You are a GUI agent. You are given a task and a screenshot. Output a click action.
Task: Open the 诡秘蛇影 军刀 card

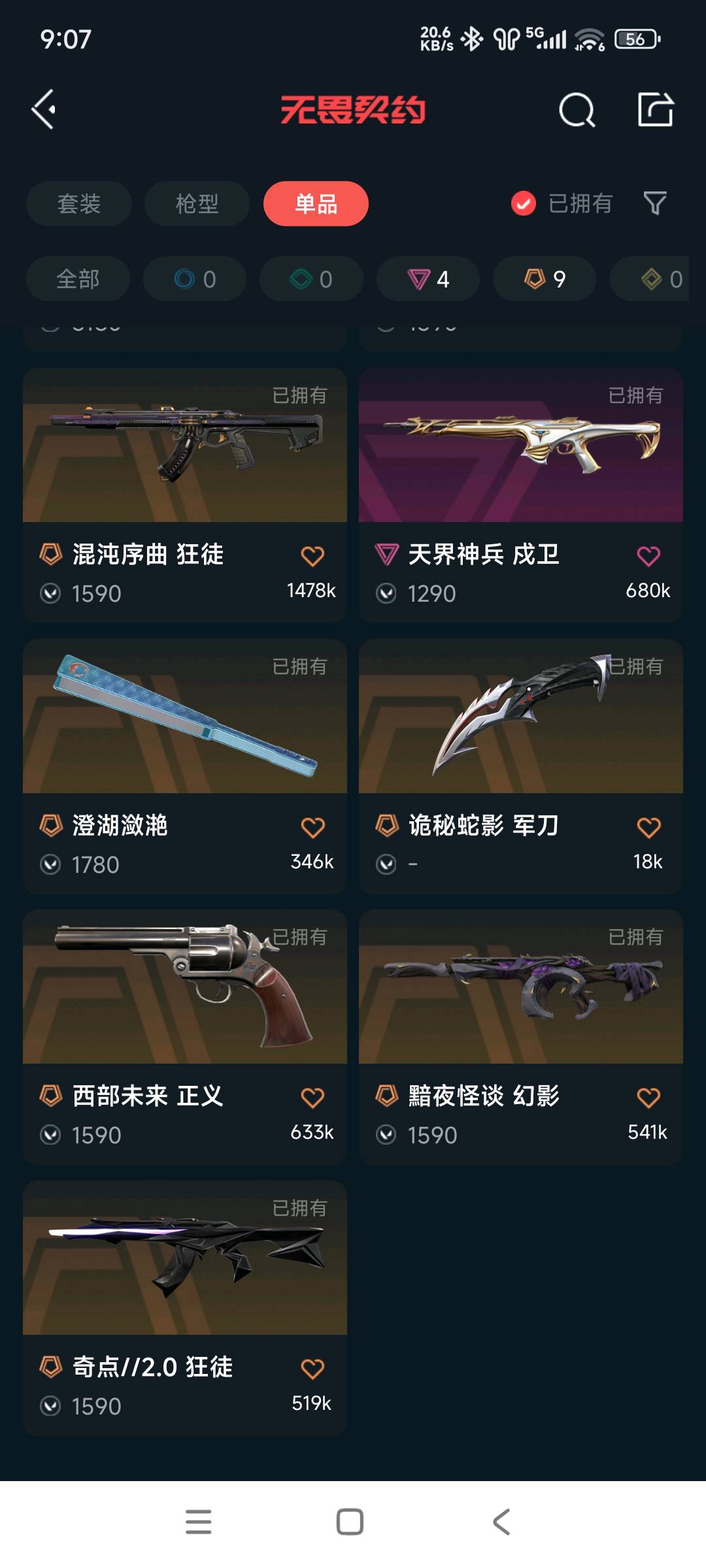point(521,766)
